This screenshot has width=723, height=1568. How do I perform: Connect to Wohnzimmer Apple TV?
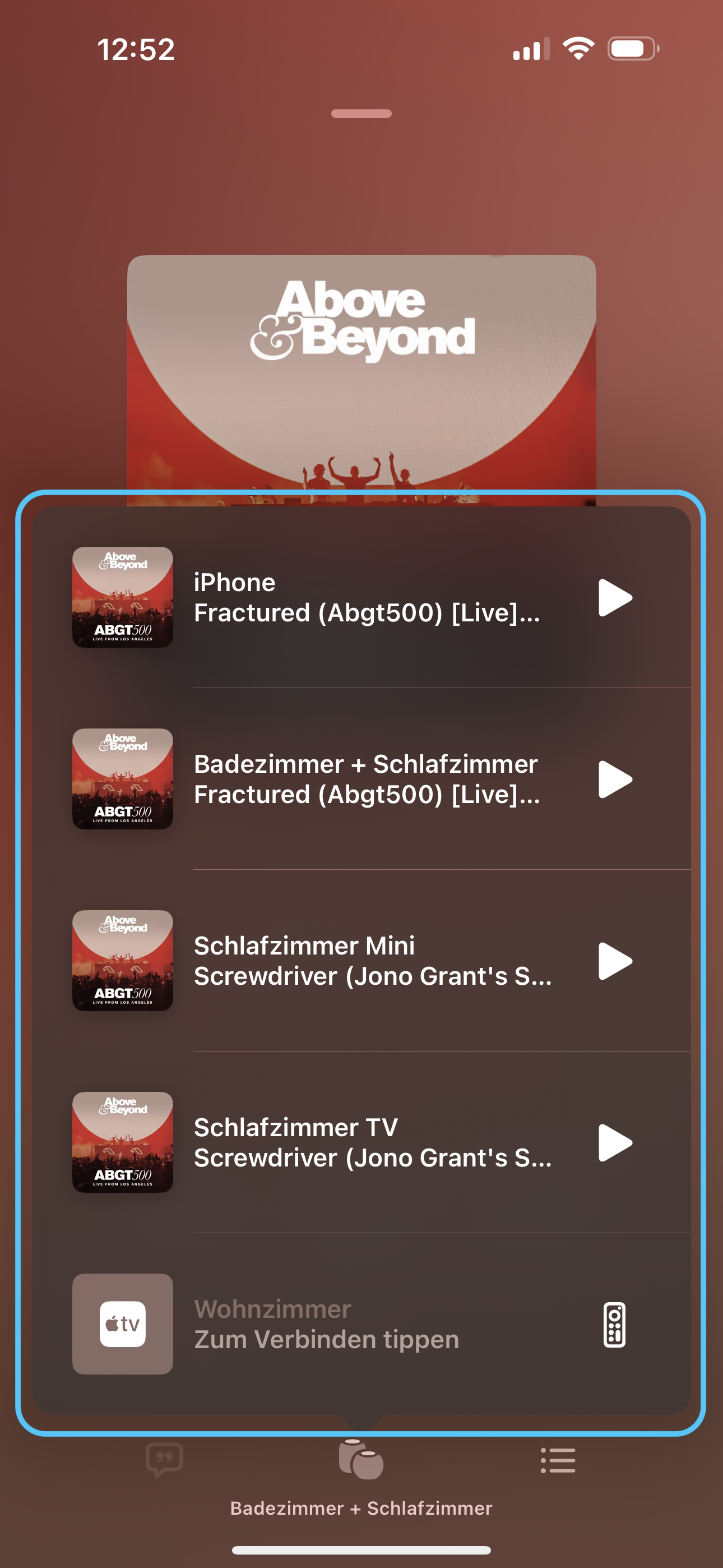point(361,1324)
